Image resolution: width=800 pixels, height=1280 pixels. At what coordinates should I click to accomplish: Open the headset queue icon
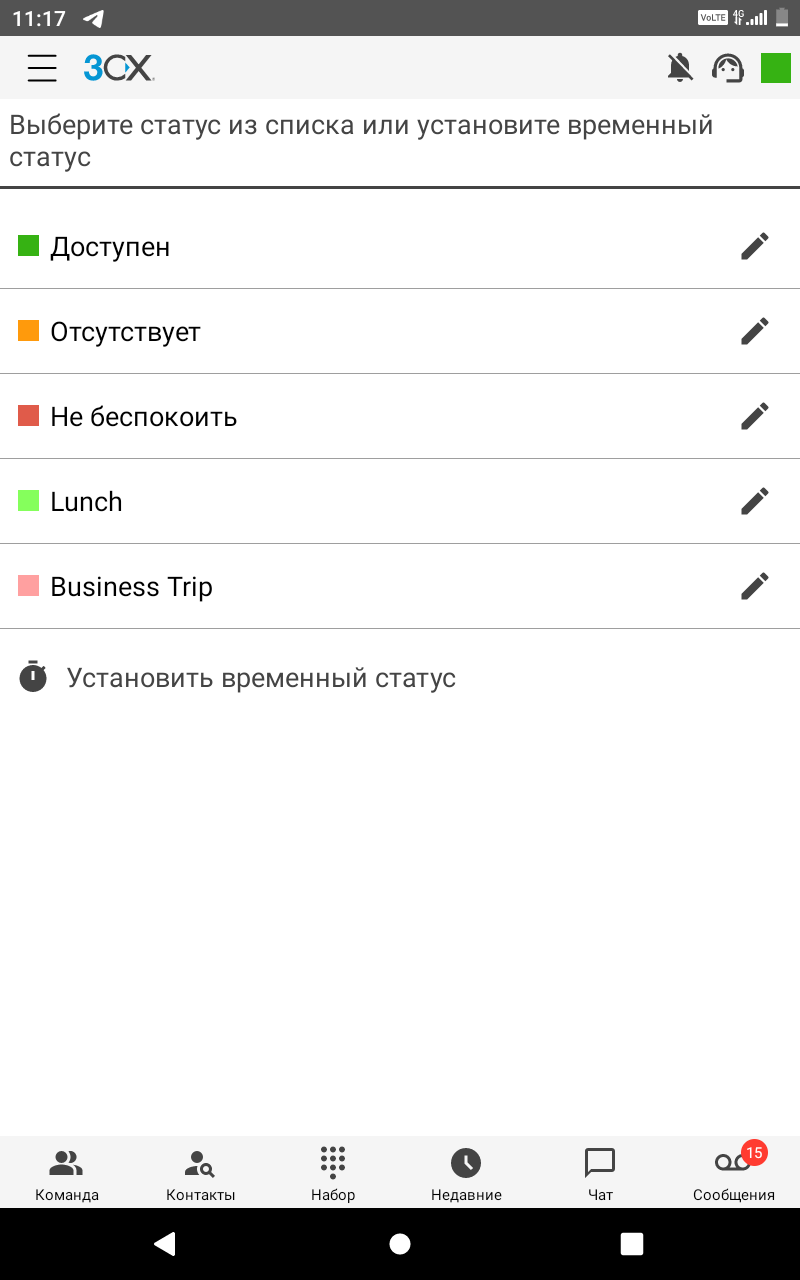click(728, 68)
